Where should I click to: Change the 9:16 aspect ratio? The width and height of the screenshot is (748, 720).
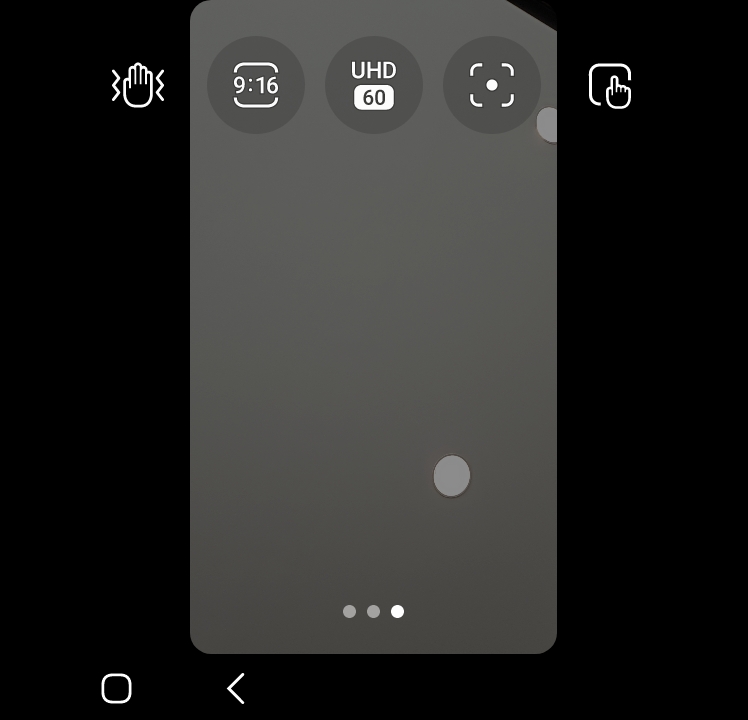point(256,85)
